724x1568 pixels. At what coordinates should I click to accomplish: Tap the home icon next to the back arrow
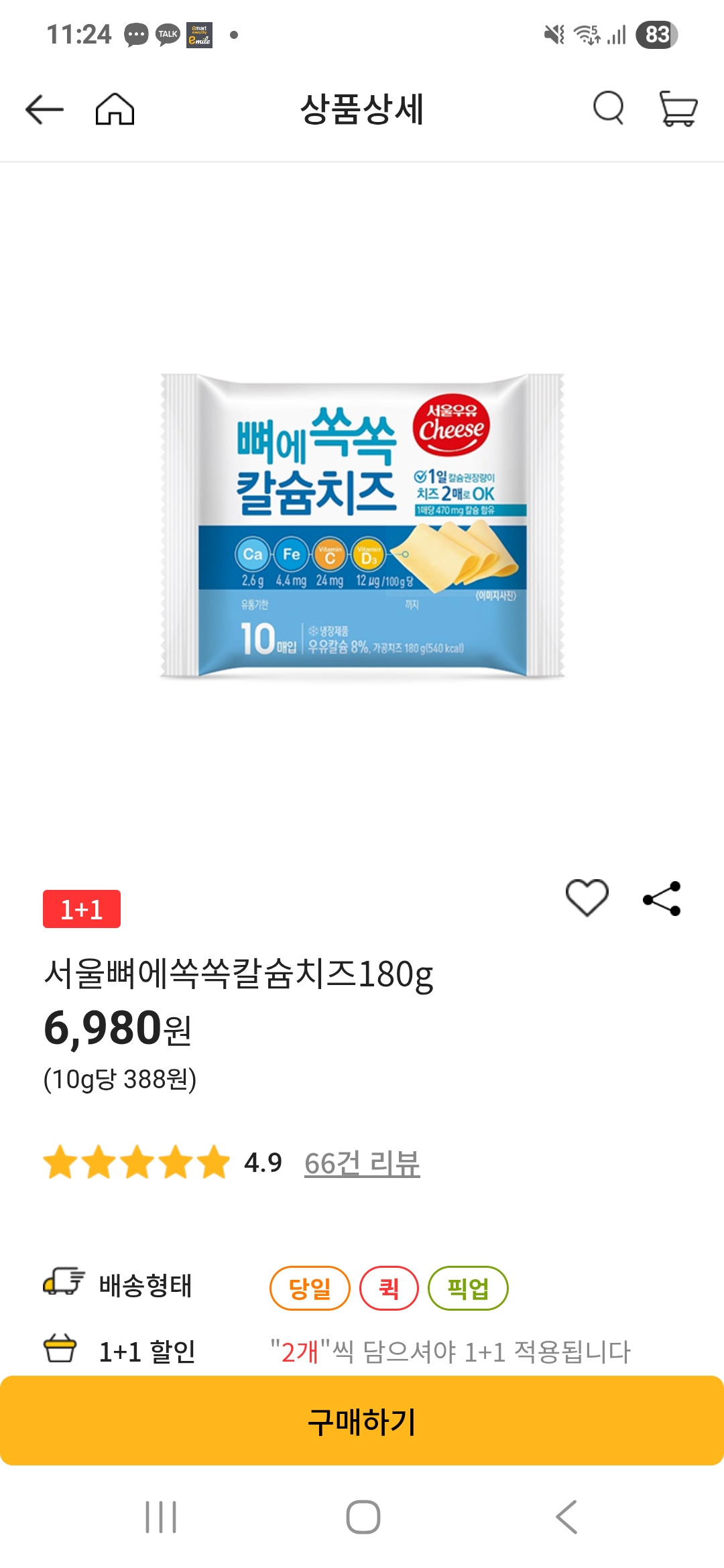[x=115, y=109]
